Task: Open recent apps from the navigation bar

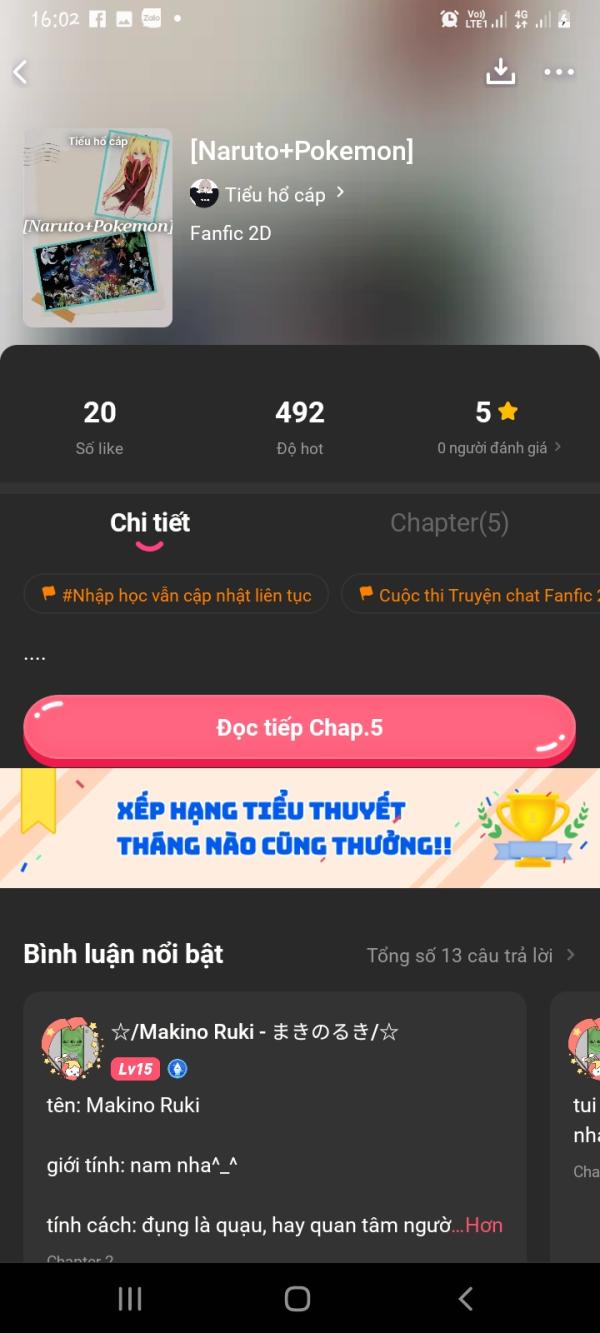Action: click(x=130, y=1298)
